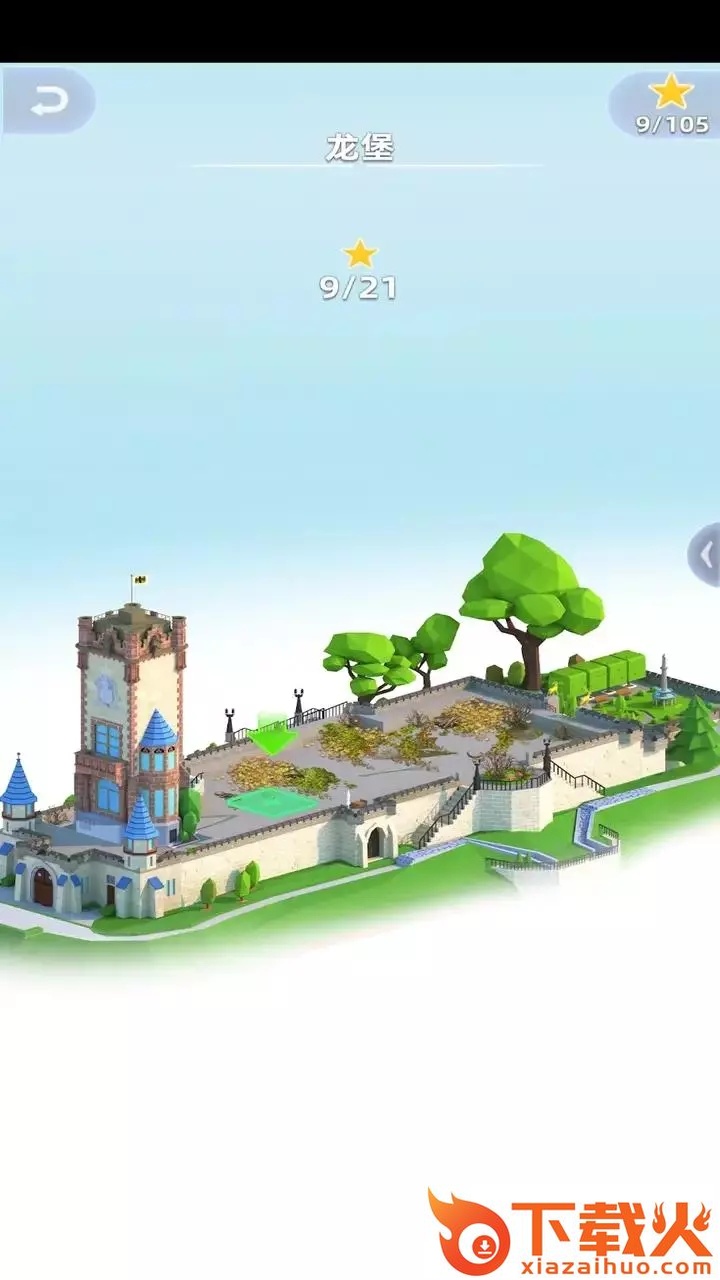Screen dimensions: 720x1280
Task: Expand the side panel arrow
Action: tap(705, 553)
